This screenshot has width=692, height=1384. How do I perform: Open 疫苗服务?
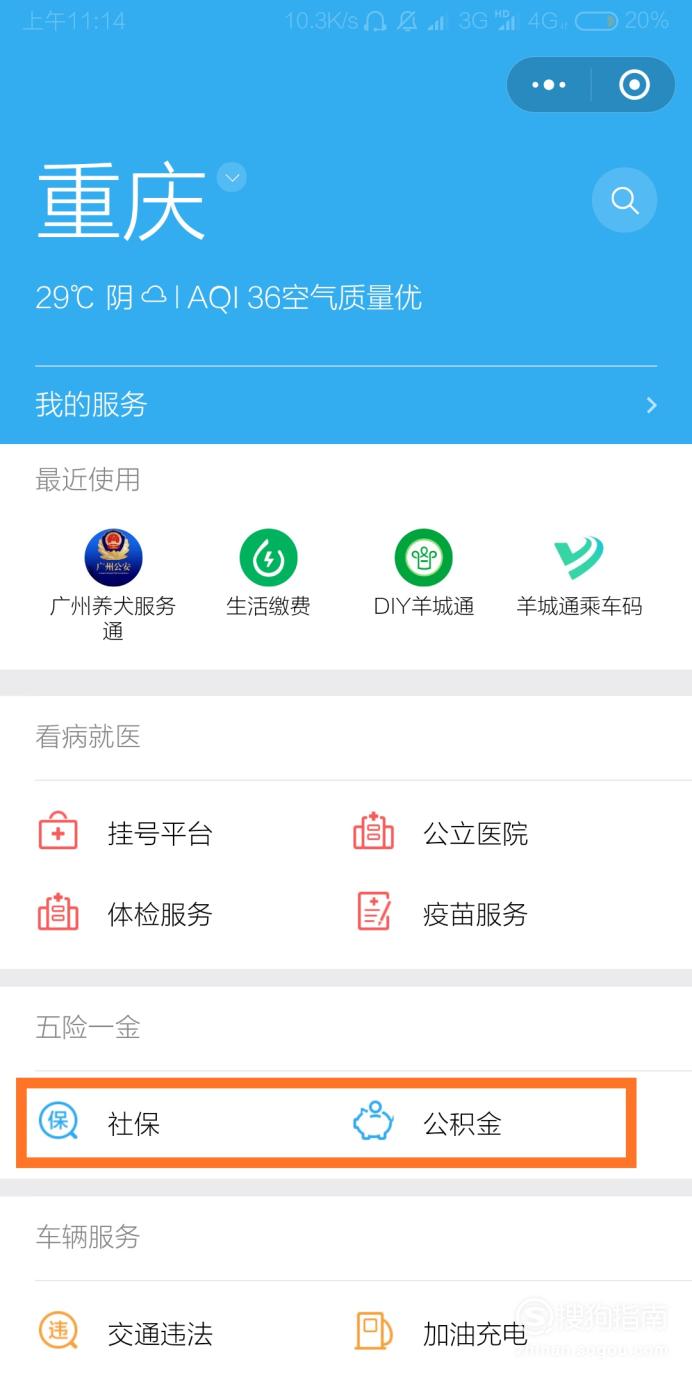441,913
